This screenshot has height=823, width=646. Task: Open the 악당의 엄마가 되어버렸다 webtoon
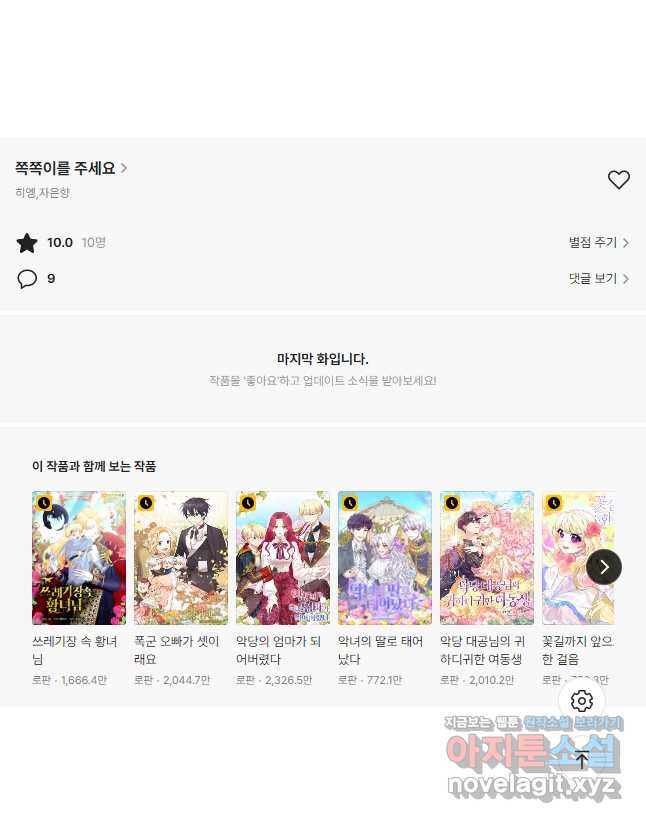coord(283,558)
